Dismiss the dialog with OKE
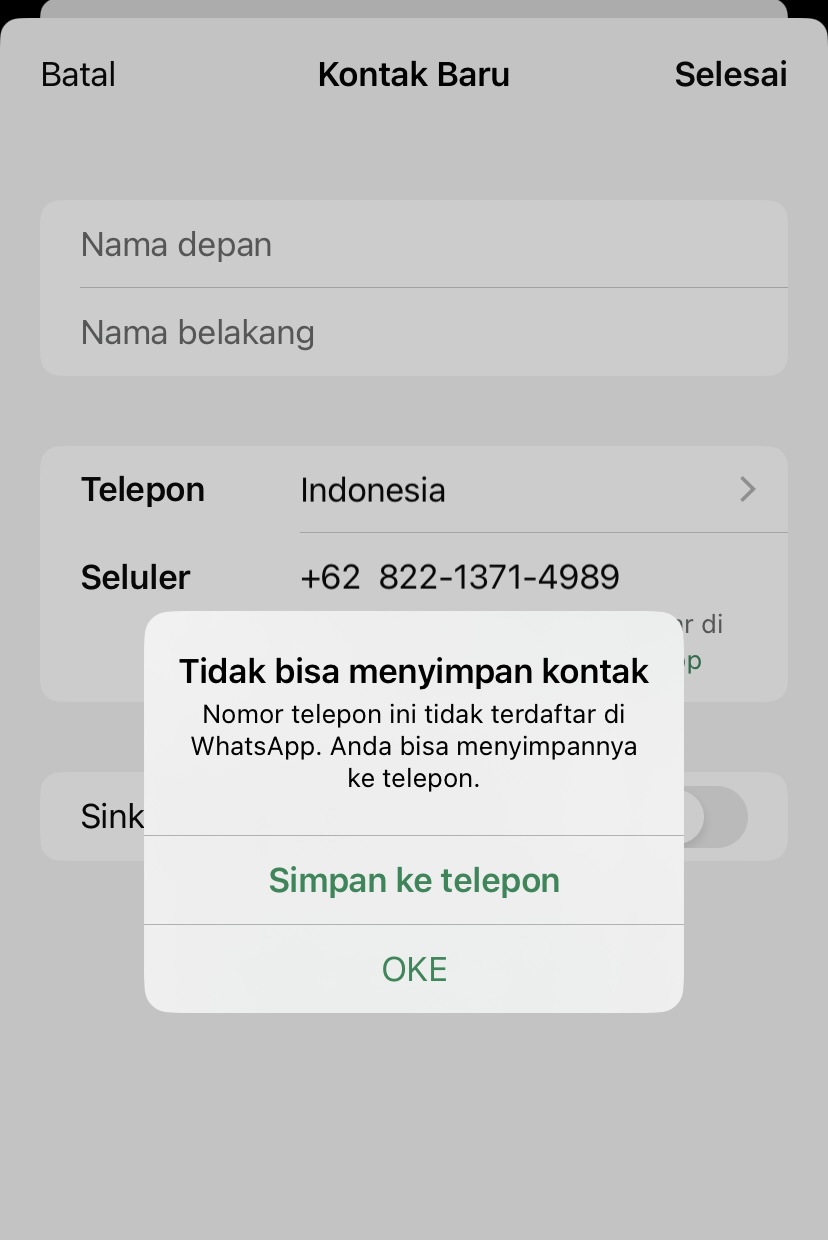This screenshot has width=828, height=1240. 414,969
